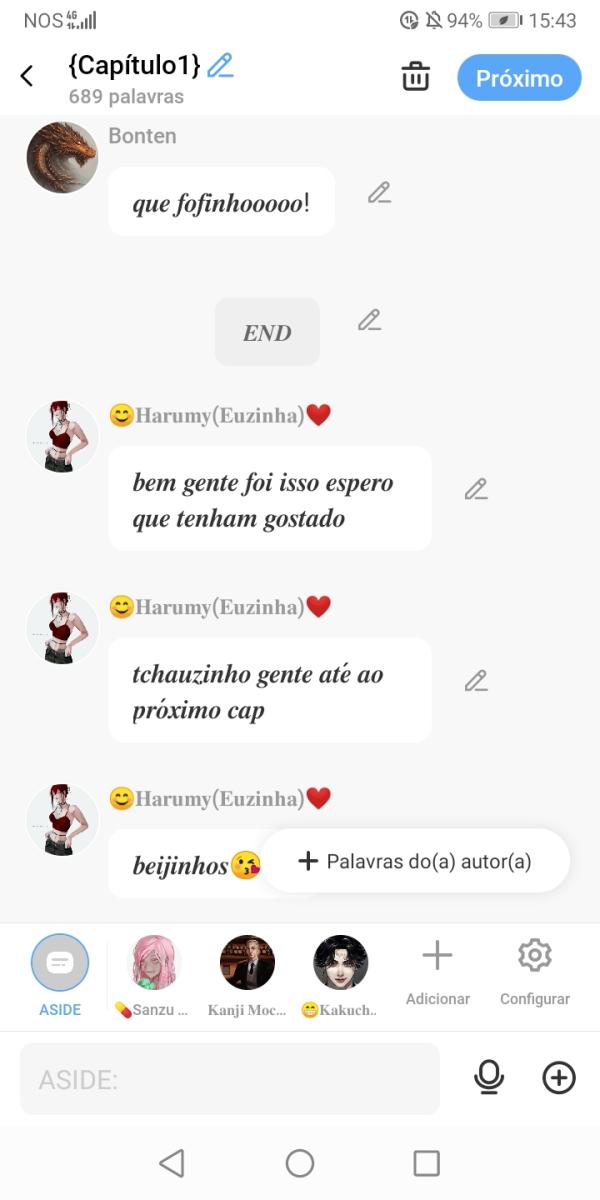Go to the system home screen
600x1200 pixels.
click(300, 1163)
